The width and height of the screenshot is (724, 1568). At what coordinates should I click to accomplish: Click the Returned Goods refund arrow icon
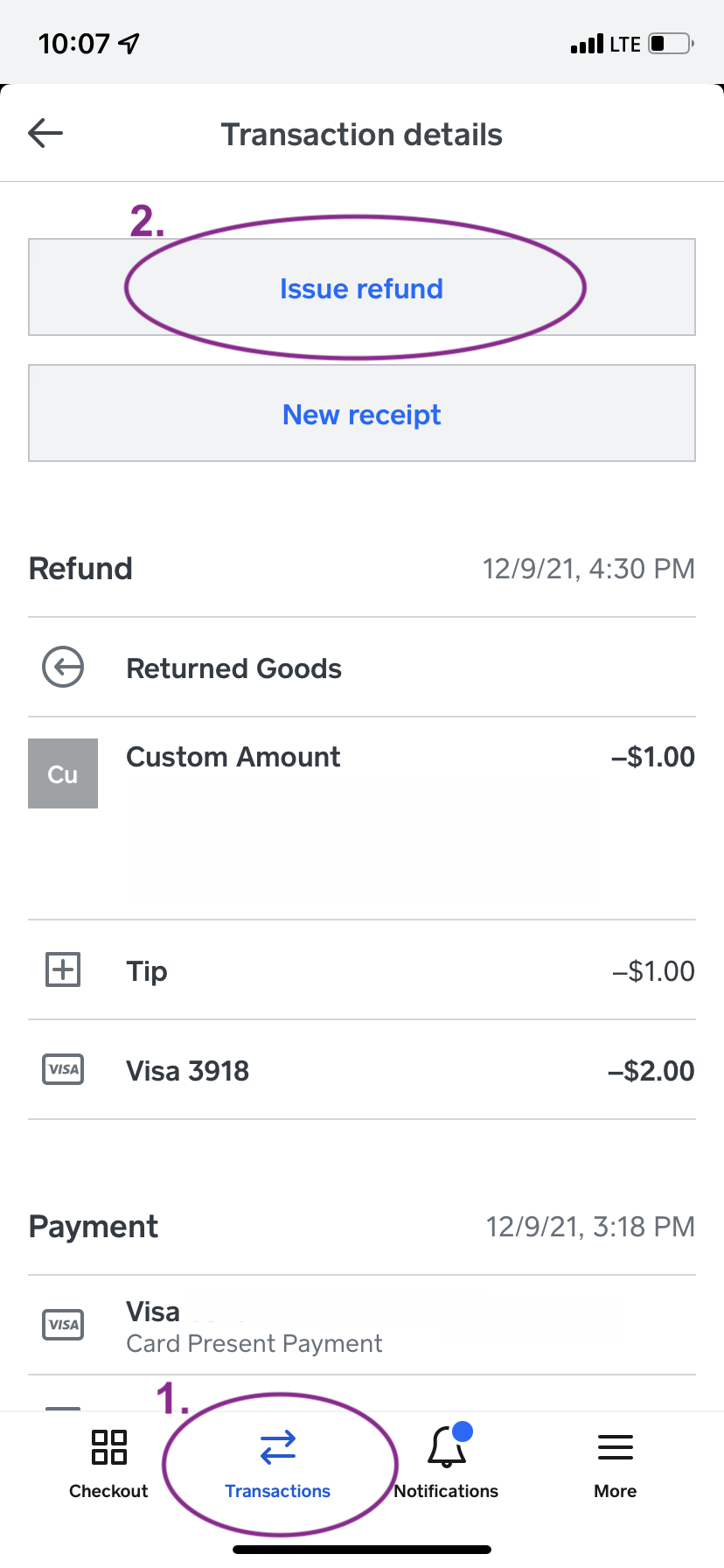[62, 667]
